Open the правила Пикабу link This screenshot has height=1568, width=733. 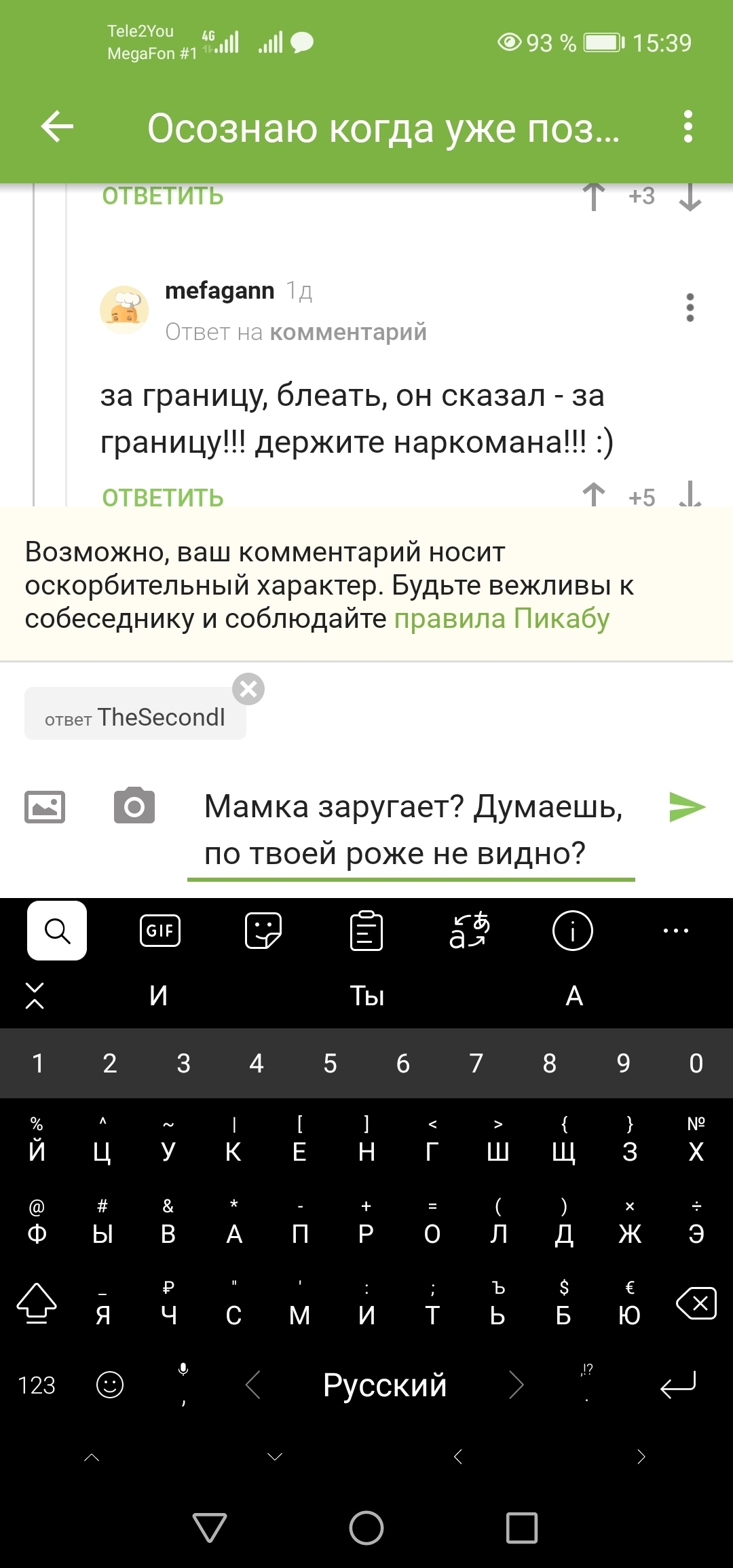tap(502, 618)
